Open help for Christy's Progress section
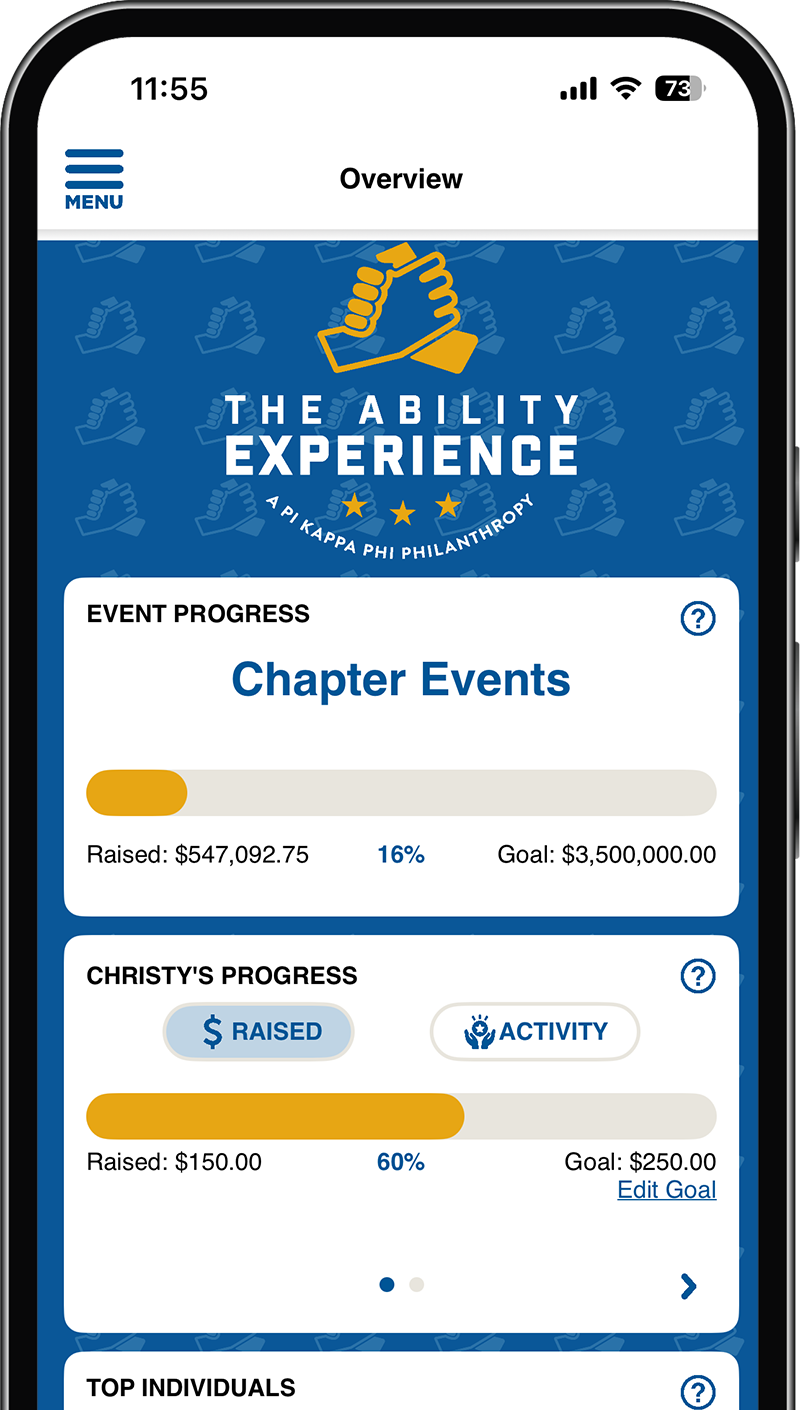Viewport: 800px width, 1410px height. (x=698, y=976)
